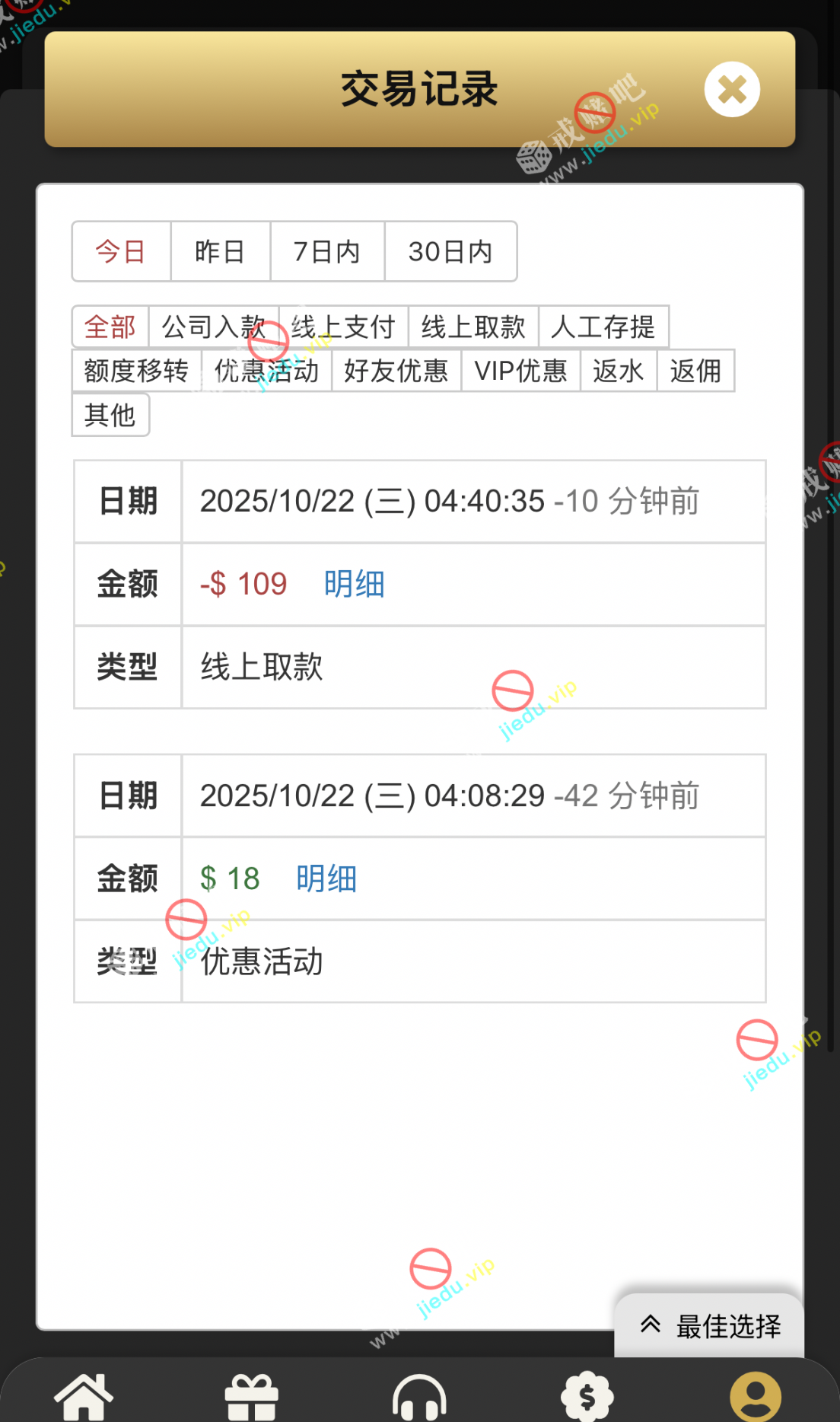View 明细 of the $18 promotion
The image size is (840, 1422).
[326, 879]
